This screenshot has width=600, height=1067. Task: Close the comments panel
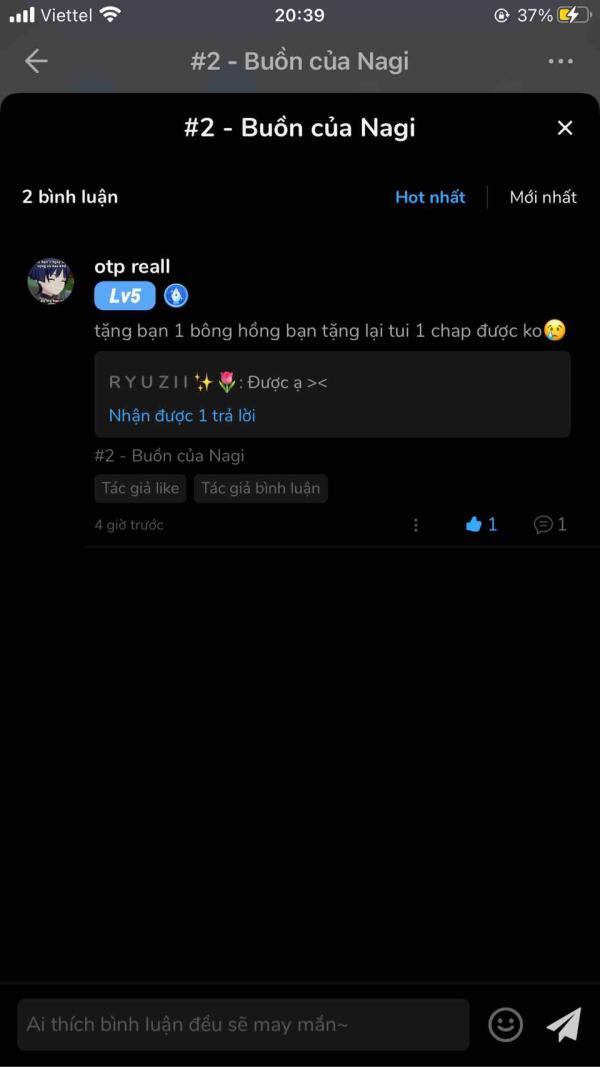[x=565, y=128]
